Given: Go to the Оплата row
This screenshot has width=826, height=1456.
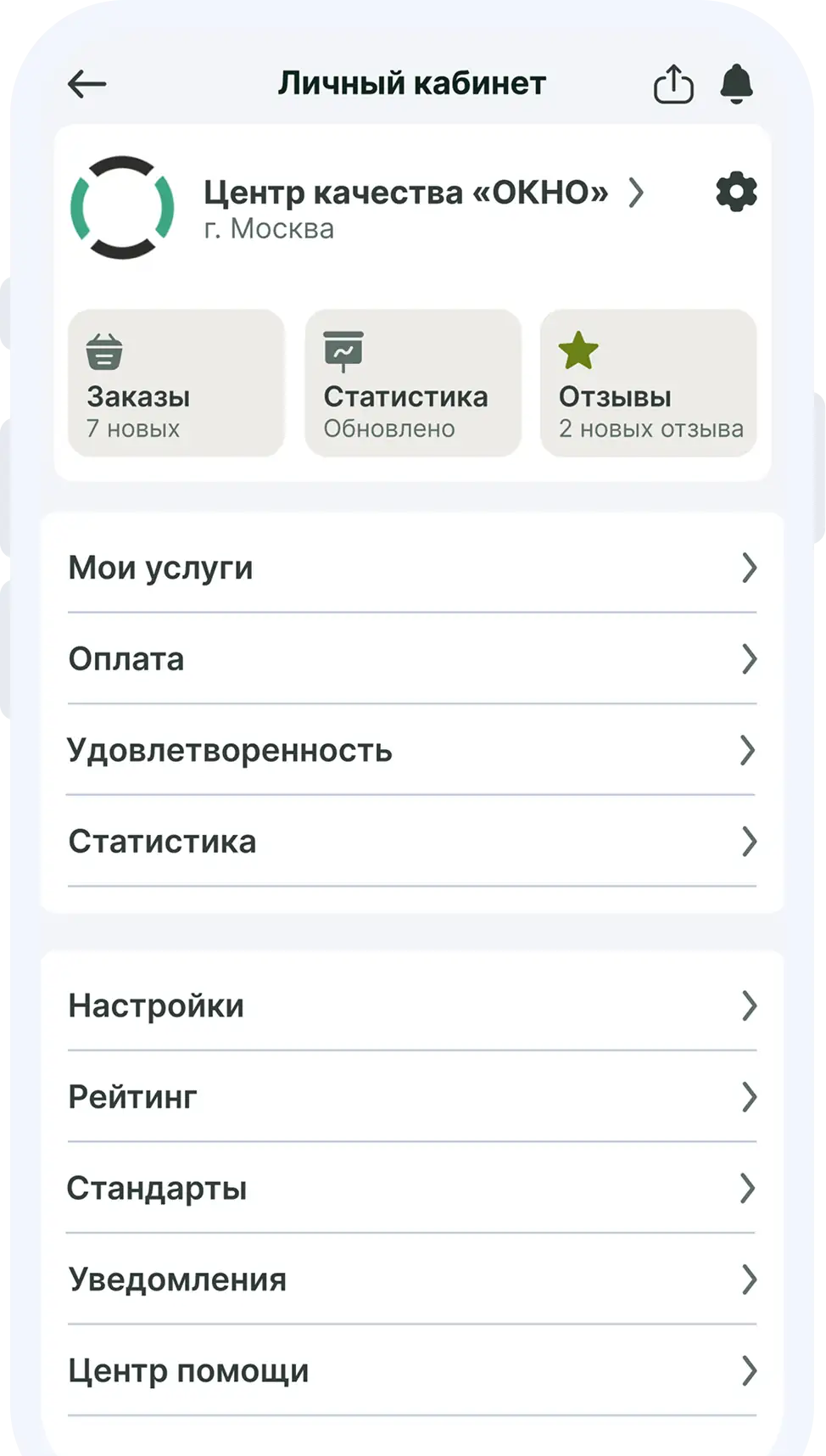Looking at the screenshot, I should point(412,659).
